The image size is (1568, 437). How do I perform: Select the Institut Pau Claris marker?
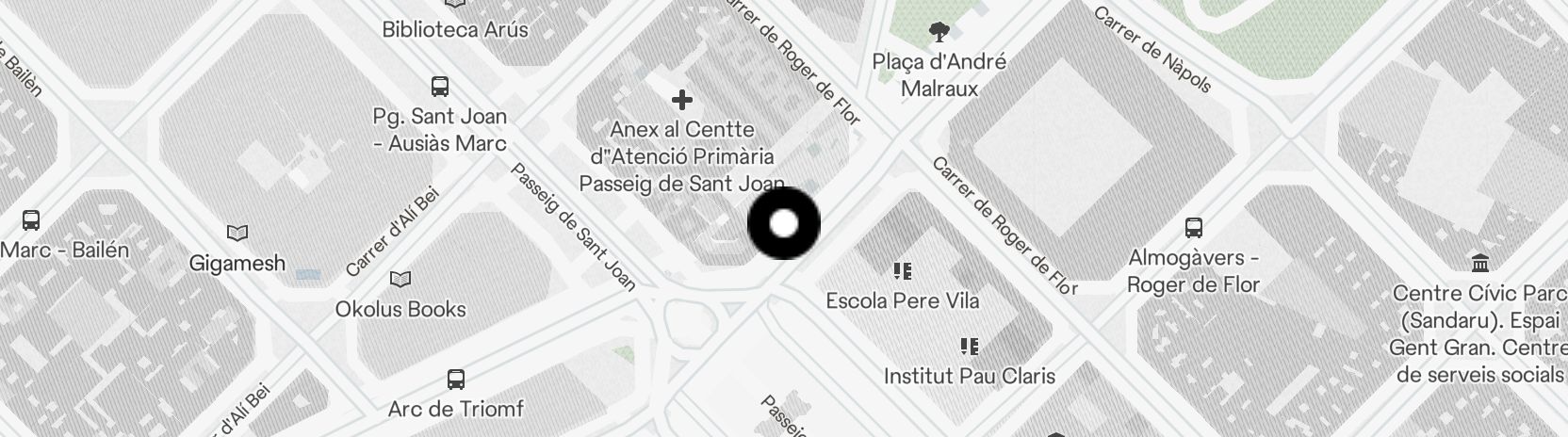click(969, 348)
